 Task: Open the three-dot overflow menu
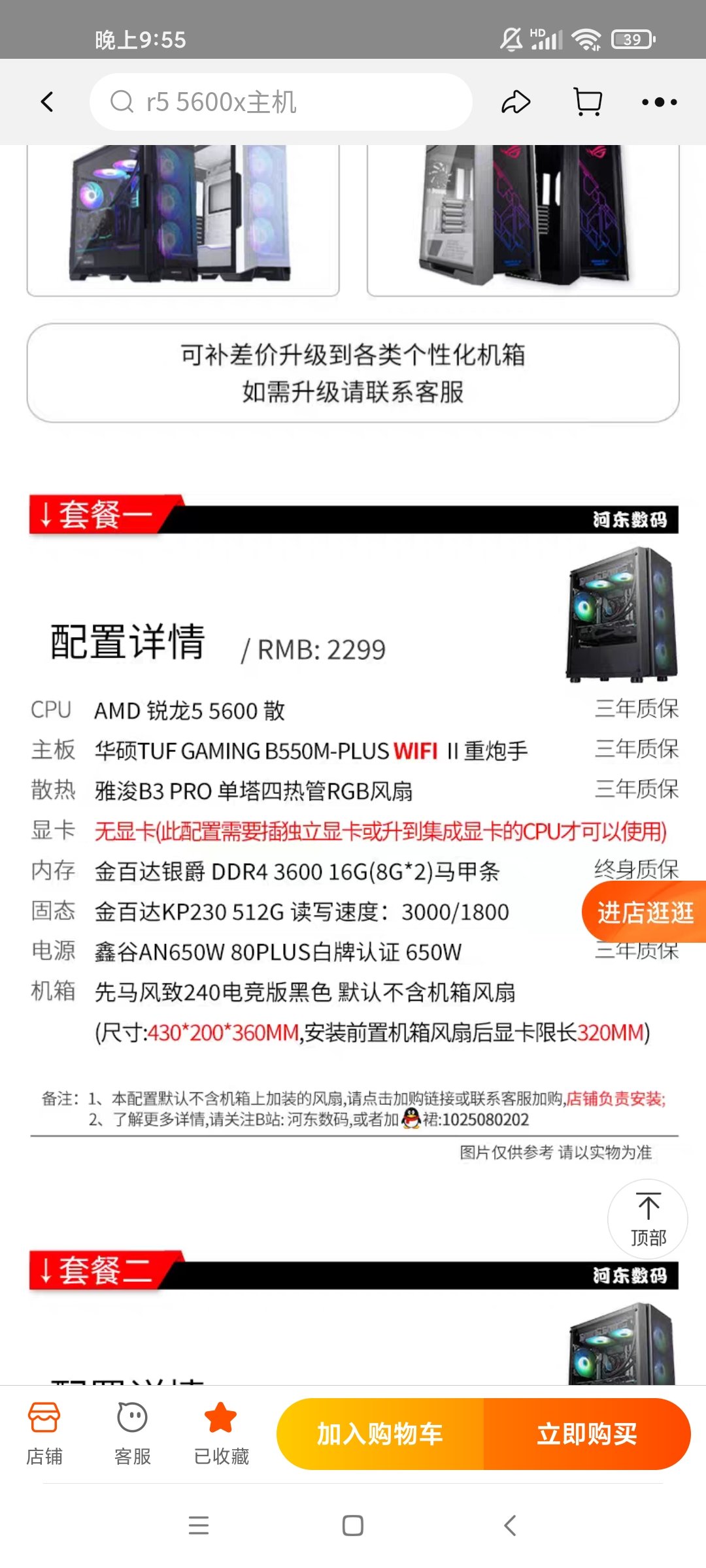click(x=659, y=102)
